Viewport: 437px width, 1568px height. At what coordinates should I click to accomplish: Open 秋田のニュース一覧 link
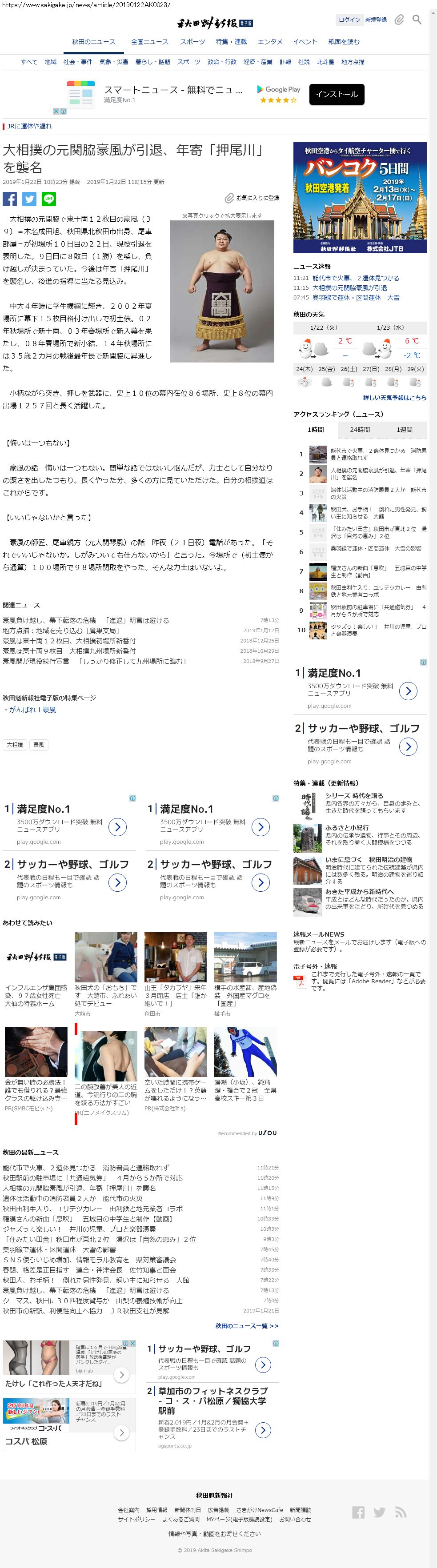(x=246, y=1325)
